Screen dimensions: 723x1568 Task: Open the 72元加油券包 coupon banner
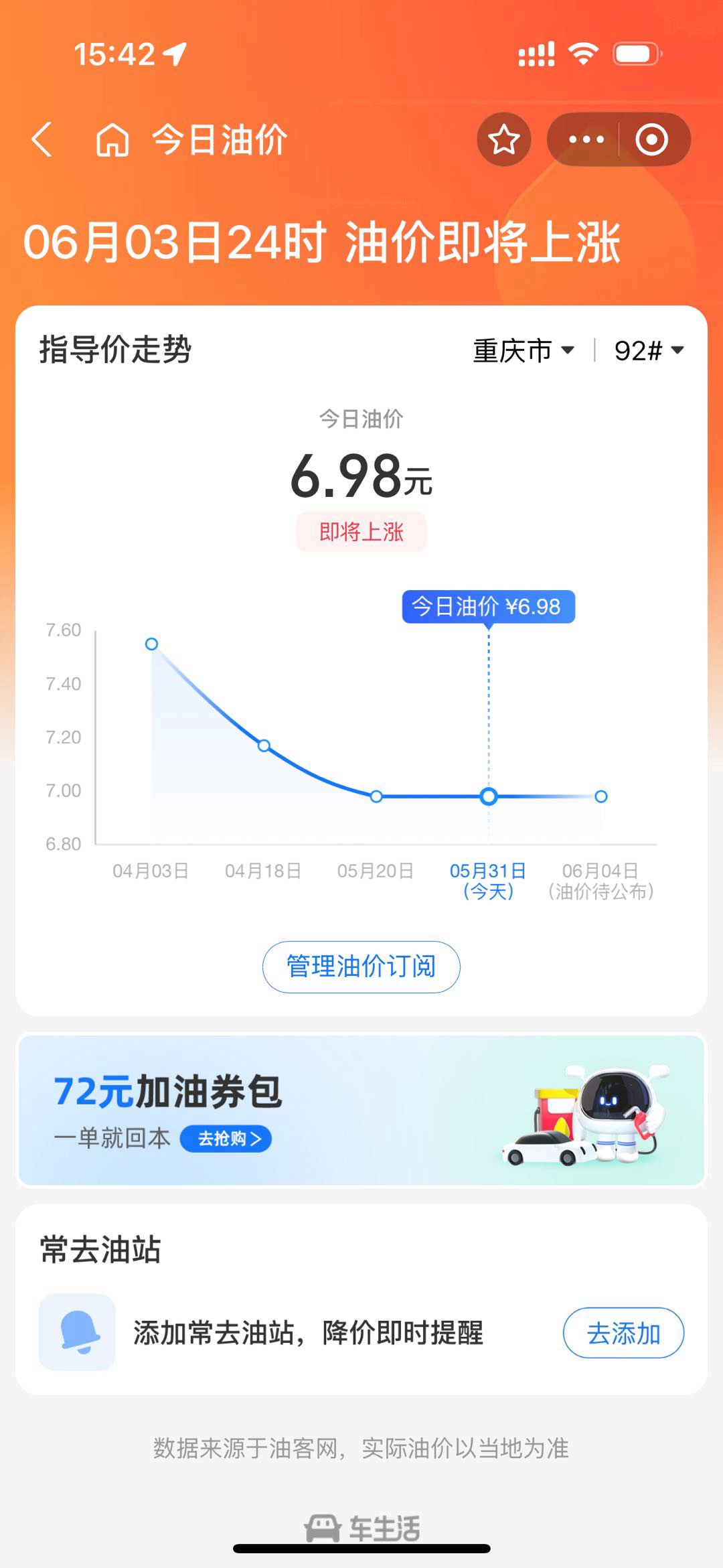361,1110
